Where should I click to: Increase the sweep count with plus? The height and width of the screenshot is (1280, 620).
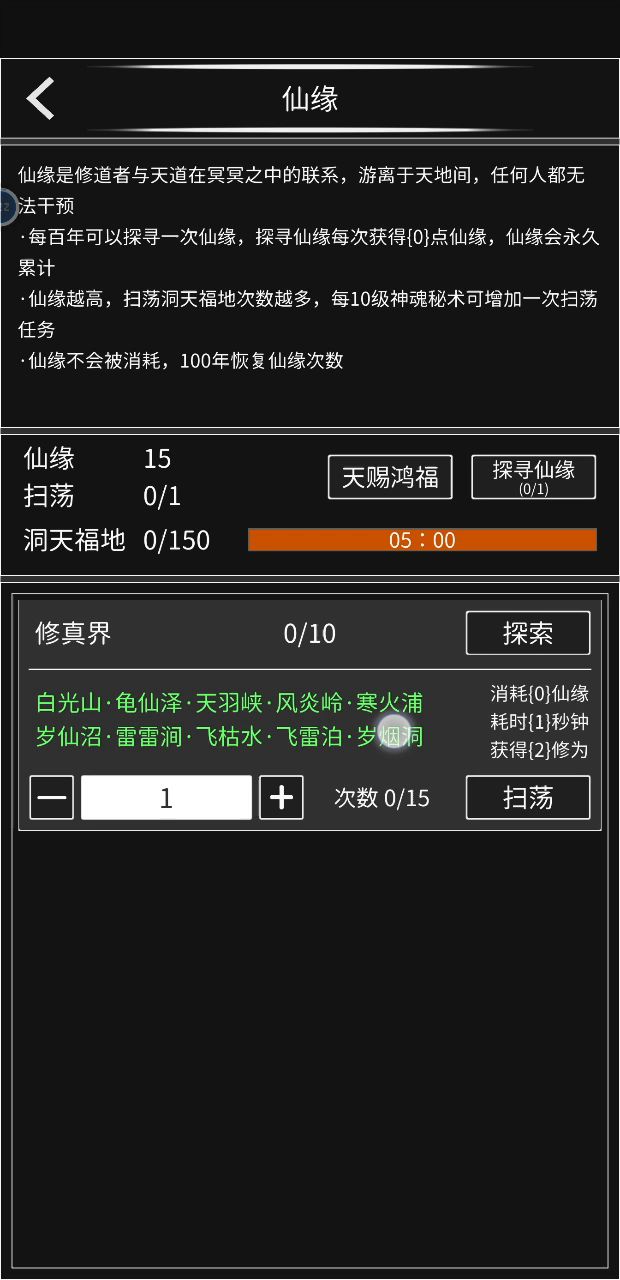281,798
